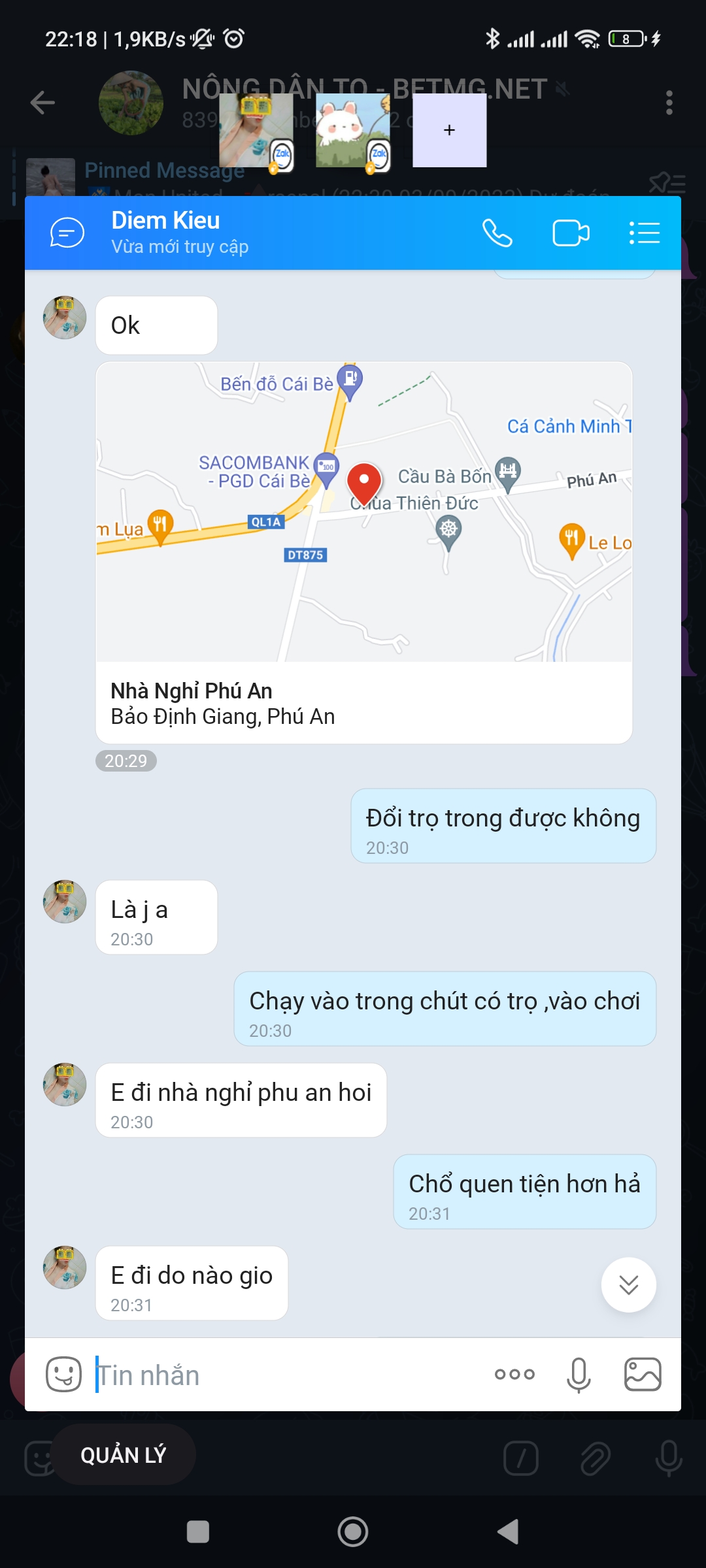Switch to the bunny avatar chat bubble
Image resolution: width=706 pixels, height=1568 pixels.
pyautogui.click(x=353, y=131)
